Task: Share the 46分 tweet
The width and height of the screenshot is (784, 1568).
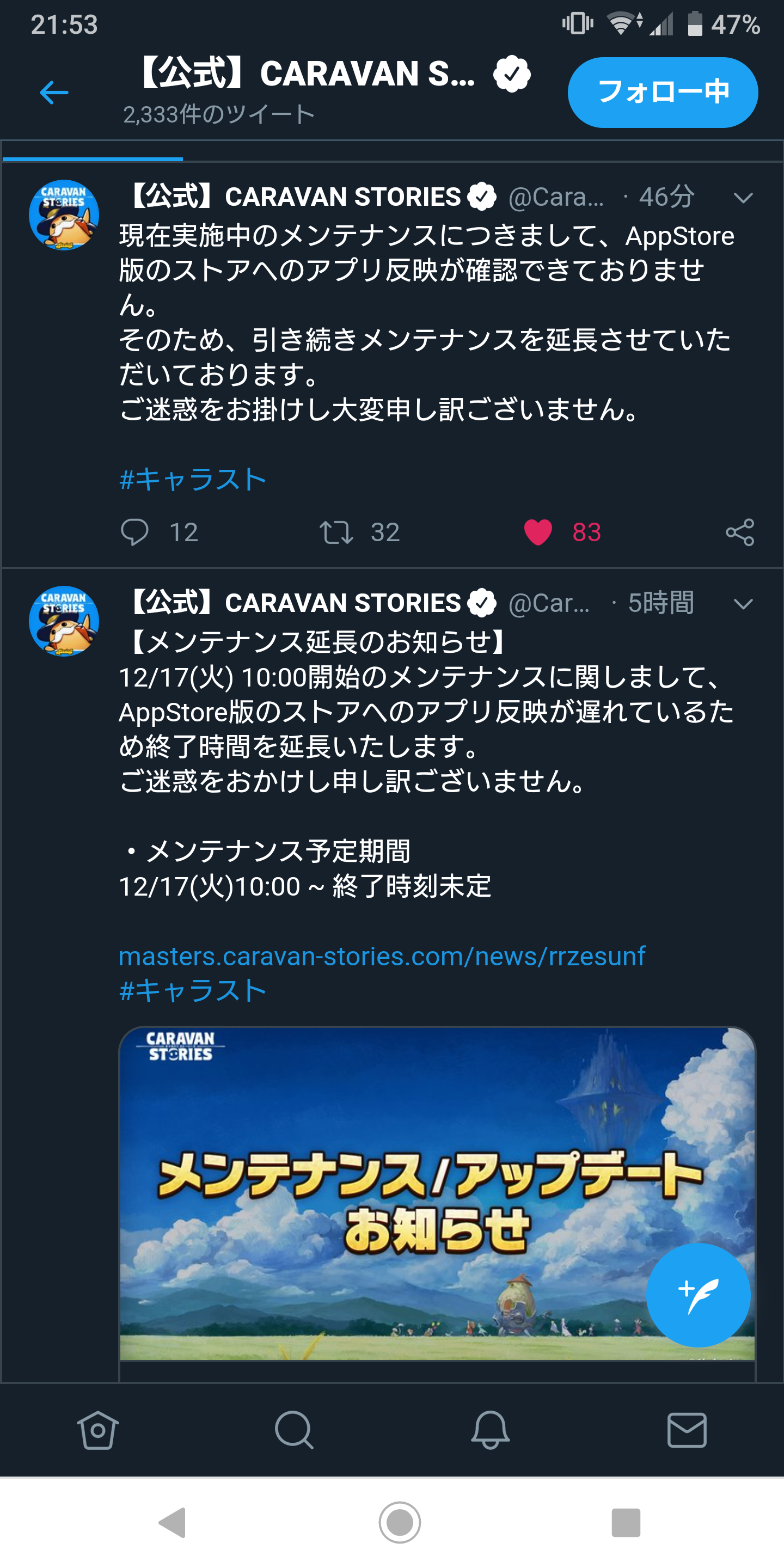Action: click(x=739, y=532)
